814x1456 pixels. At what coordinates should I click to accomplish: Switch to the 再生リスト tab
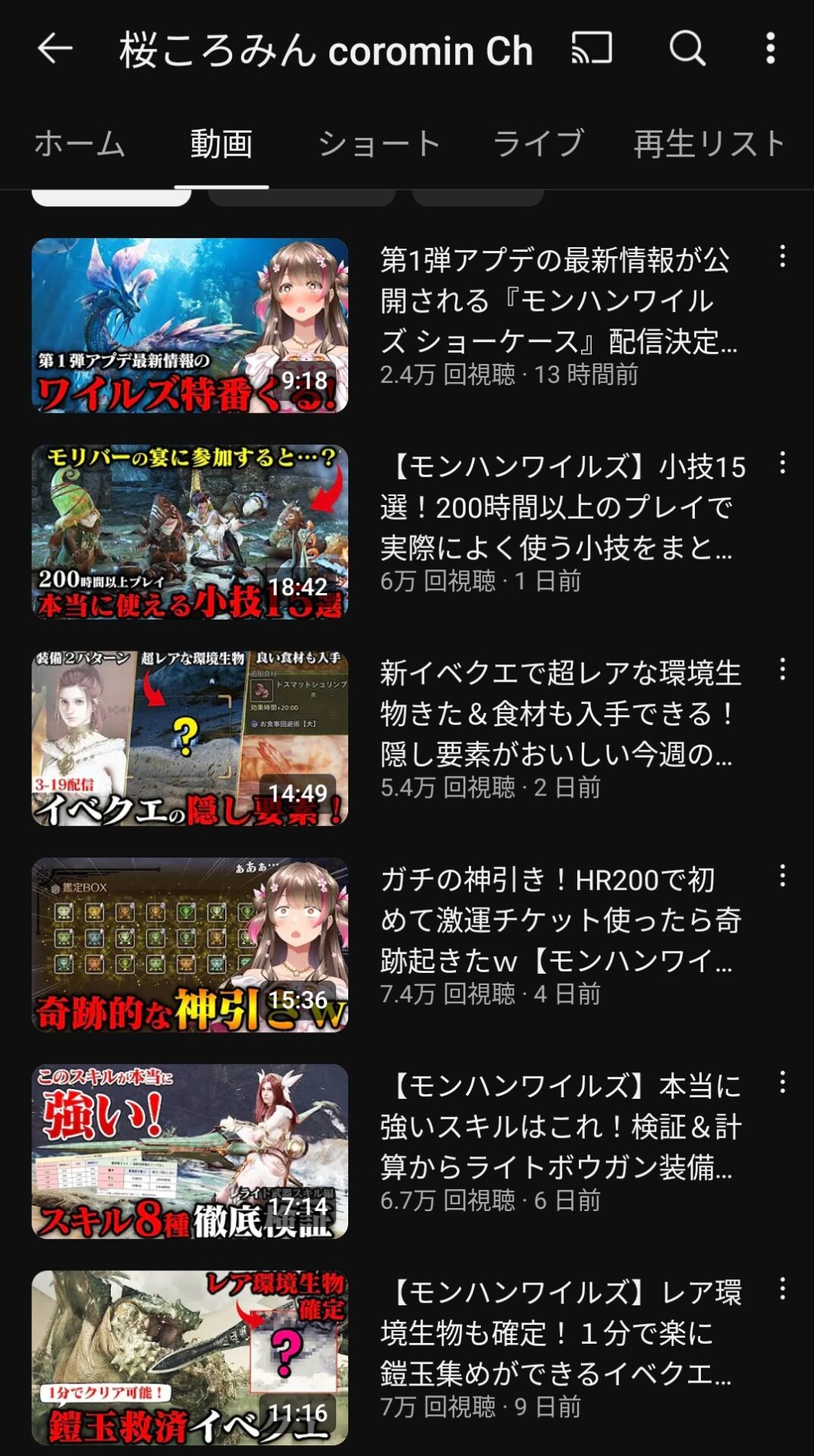click(709, 143)
